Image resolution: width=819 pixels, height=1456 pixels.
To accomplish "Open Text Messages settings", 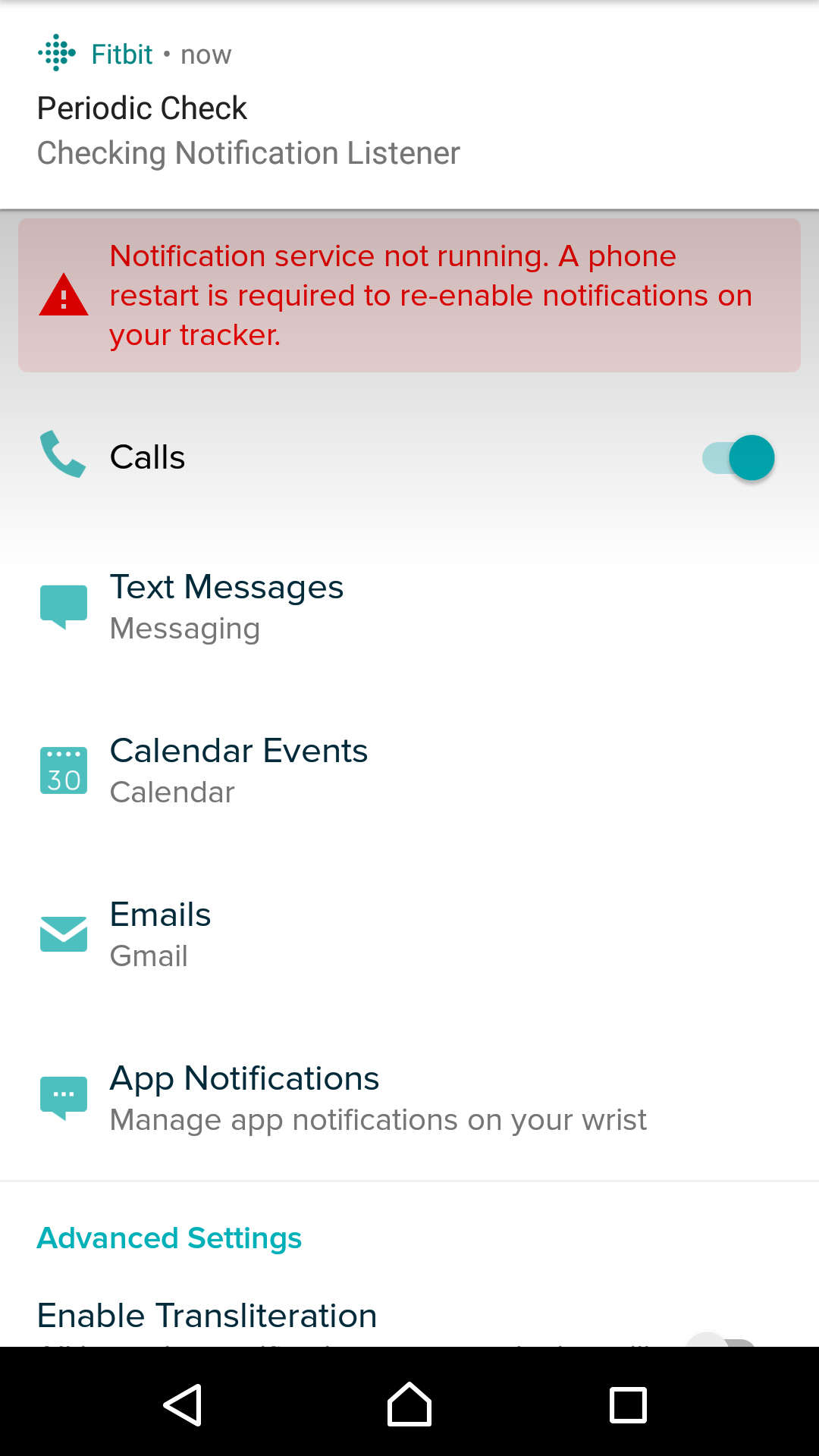I will (409, 607).
